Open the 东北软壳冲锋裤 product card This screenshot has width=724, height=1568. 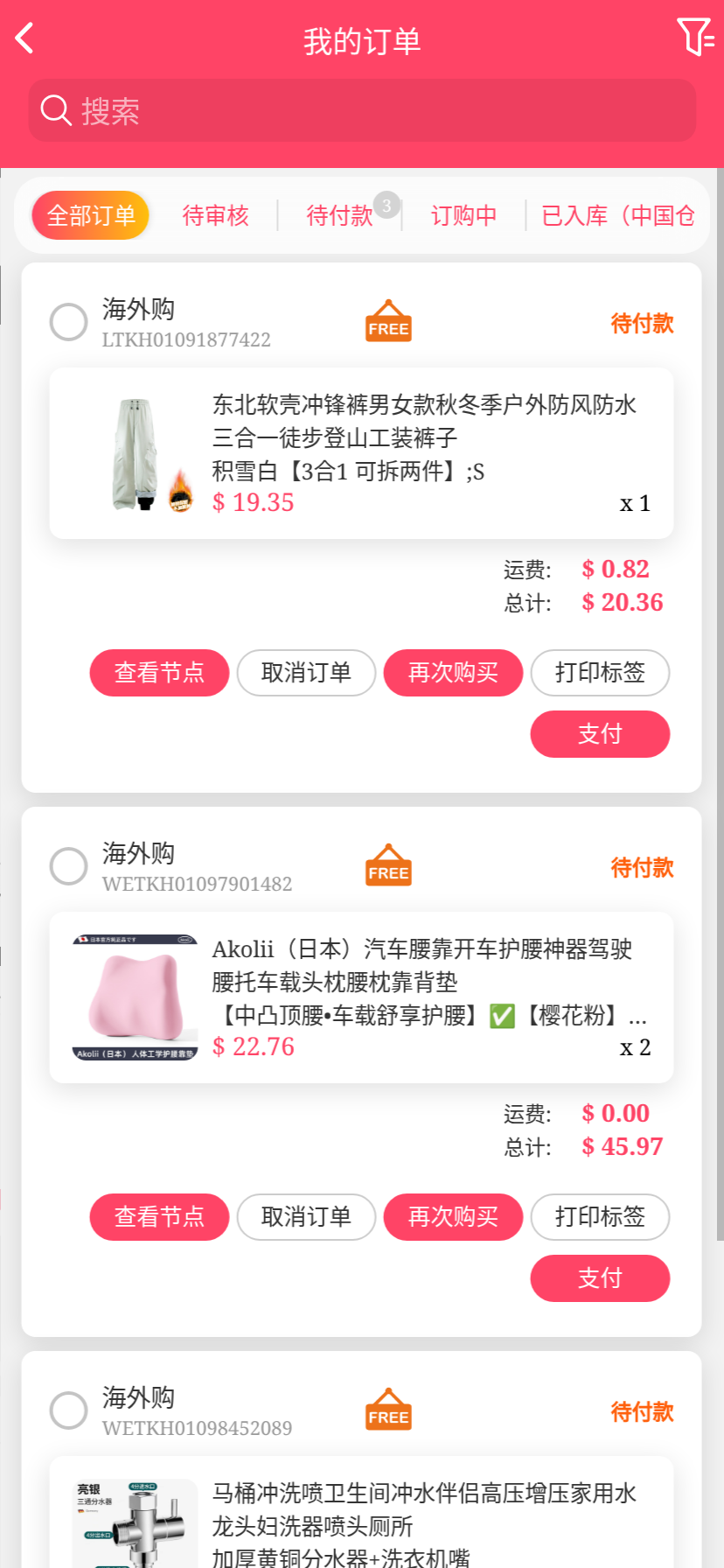point(361,453)
